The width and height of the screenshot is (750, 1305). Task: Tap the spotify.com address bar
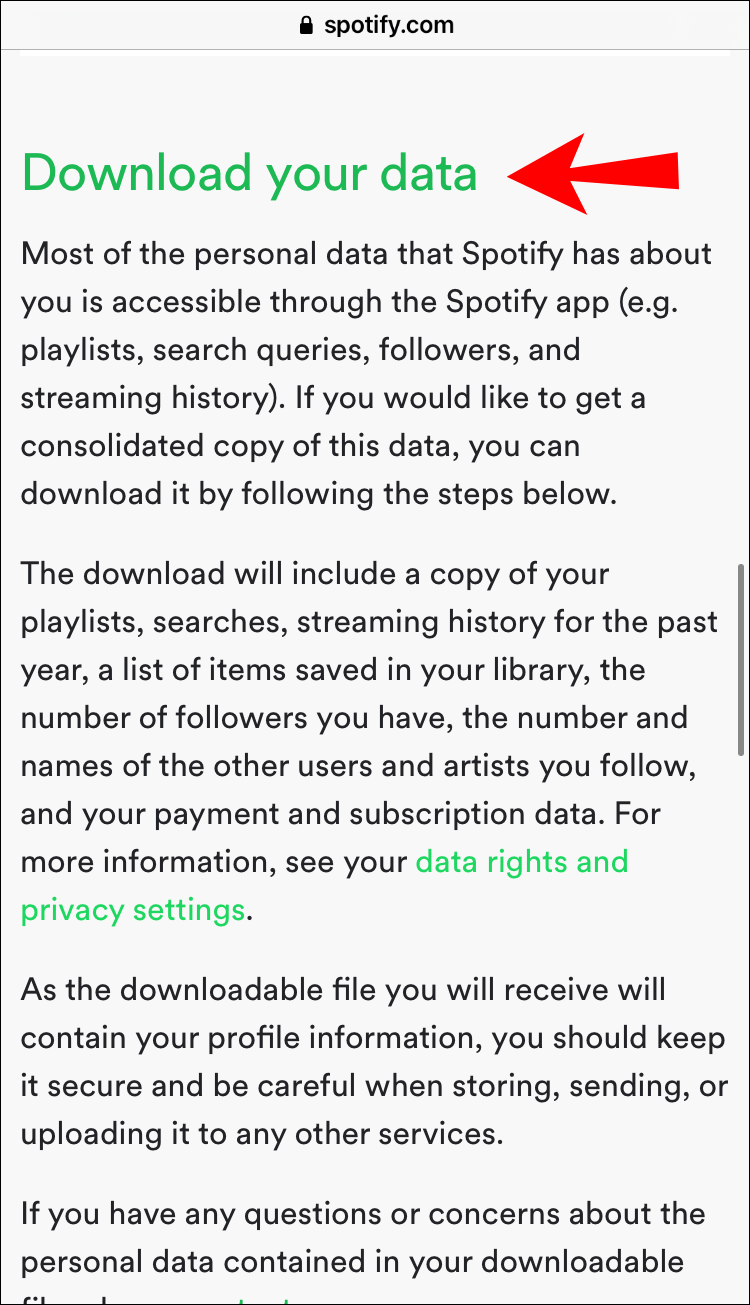click(x=376, y=26)
